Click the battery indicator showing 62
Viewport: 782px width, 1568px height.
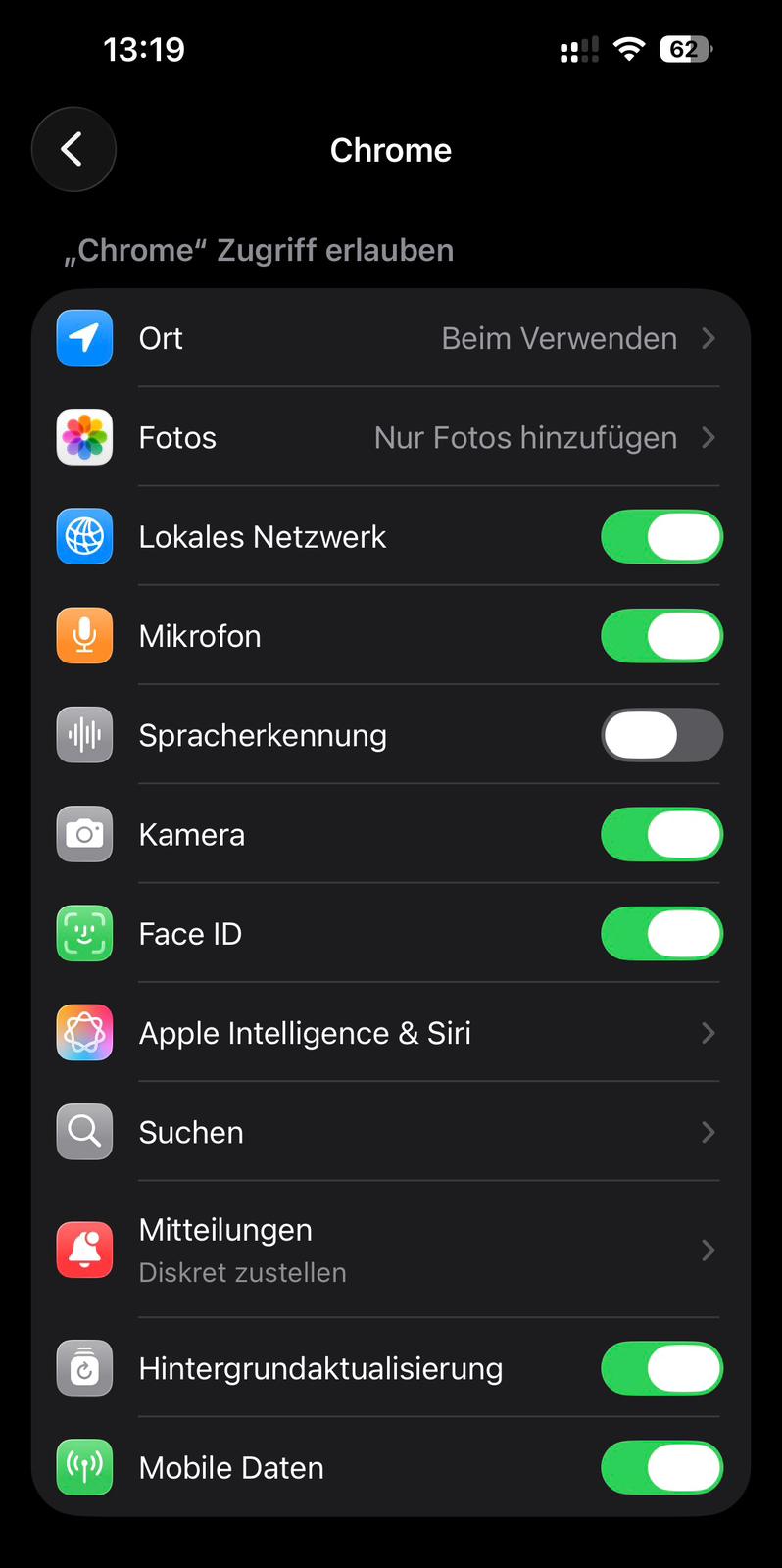pyautogui.click(x=686, y=49)
